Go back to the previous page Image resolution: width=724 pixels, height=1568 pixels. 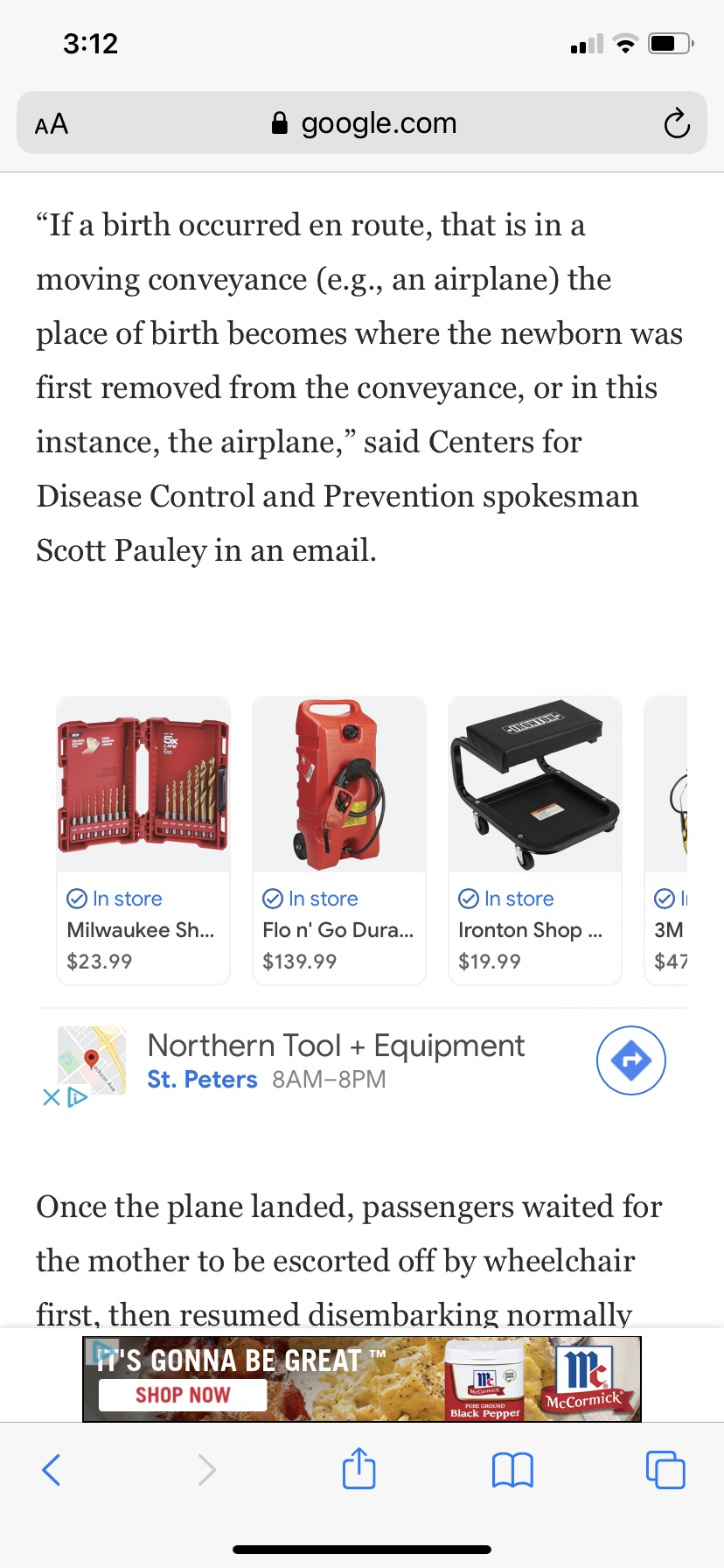click(x=52, y=1469)
